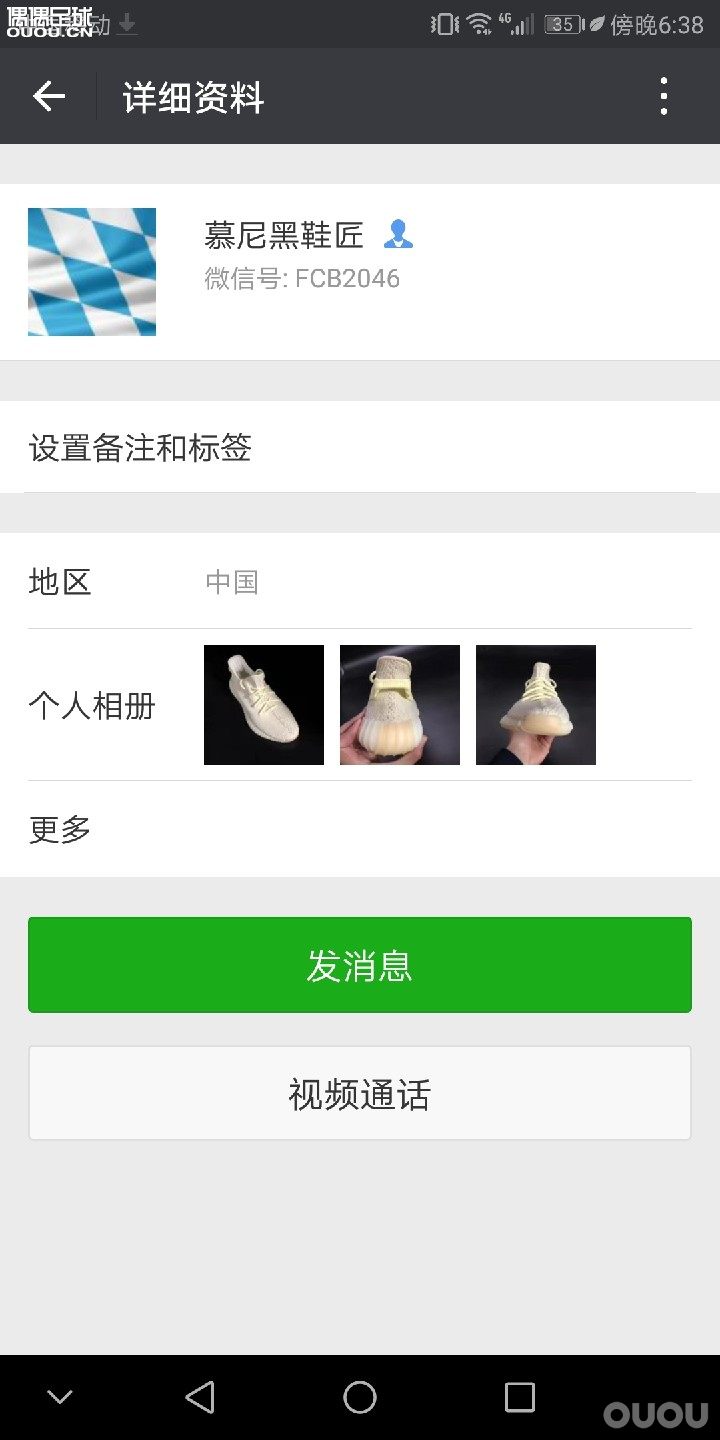
Task: Tap the back arrow to exit profile
Action: point(48,96)
